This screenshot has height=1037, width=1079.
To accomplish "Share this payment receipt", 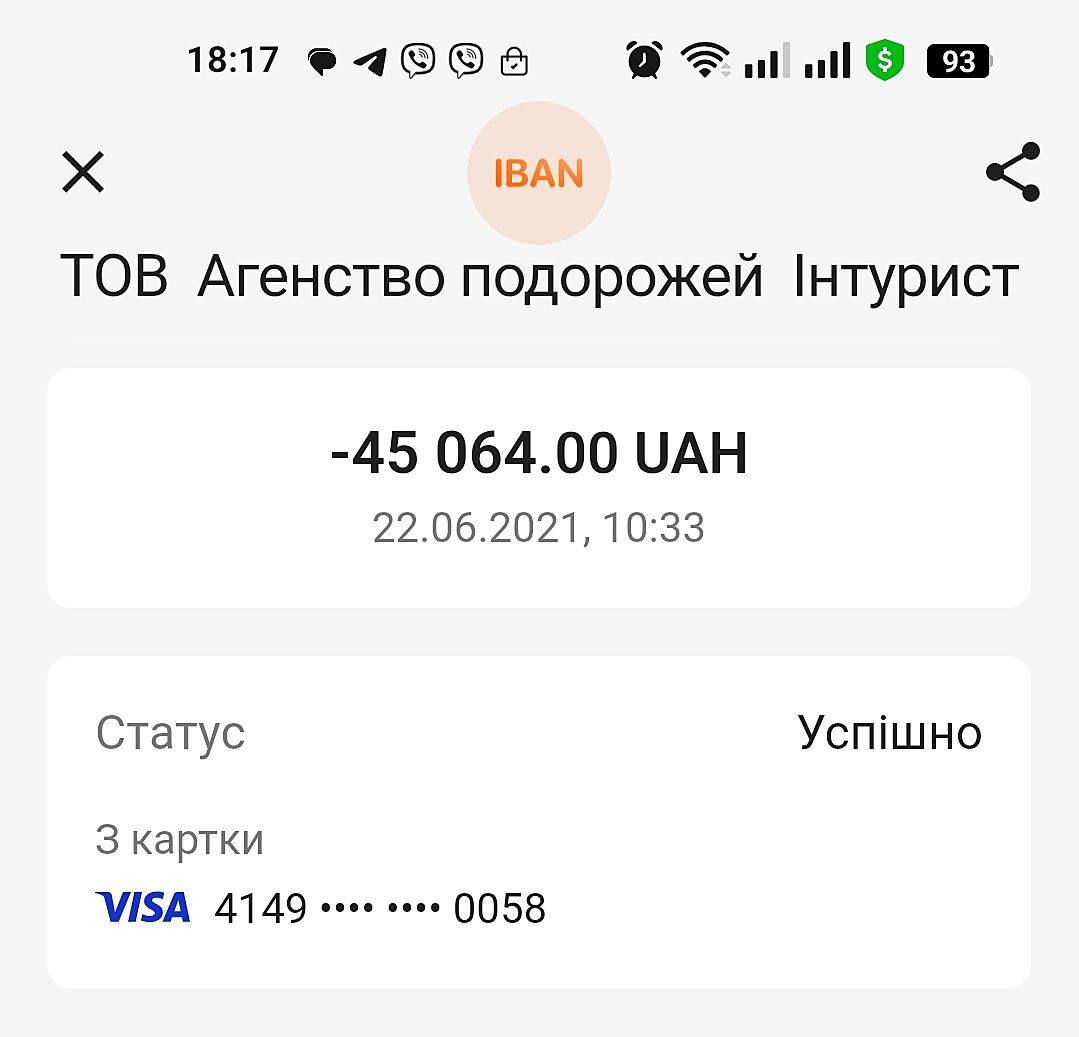I will click(1013, 172).
